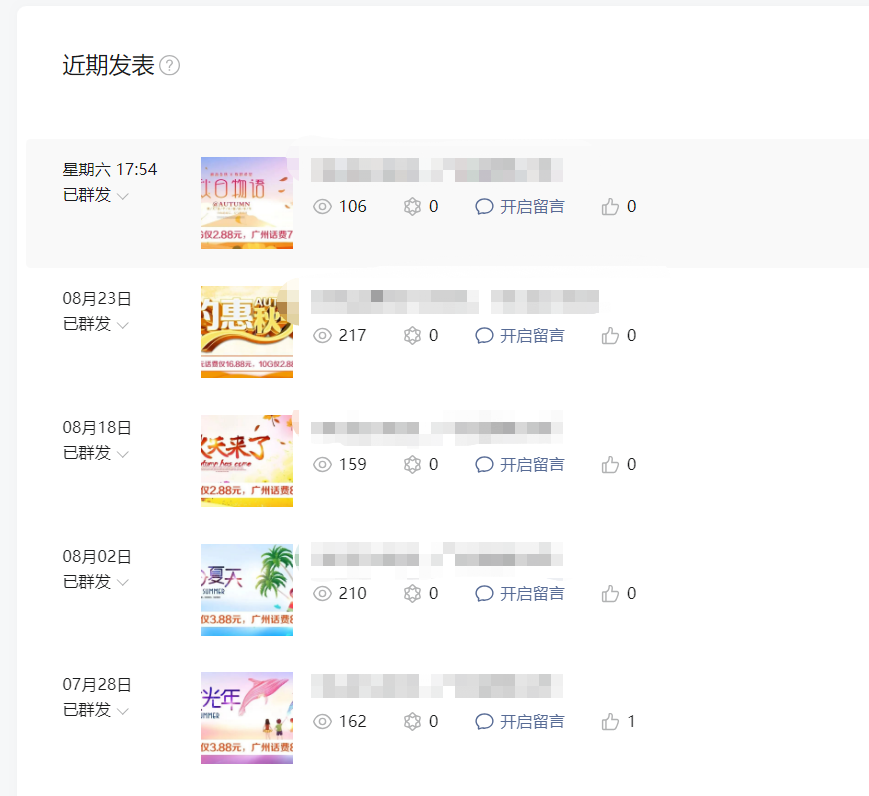Open the article thumbnail from 星期六 17:54
This screenshot has height=796, width=869.
(247, 203)
